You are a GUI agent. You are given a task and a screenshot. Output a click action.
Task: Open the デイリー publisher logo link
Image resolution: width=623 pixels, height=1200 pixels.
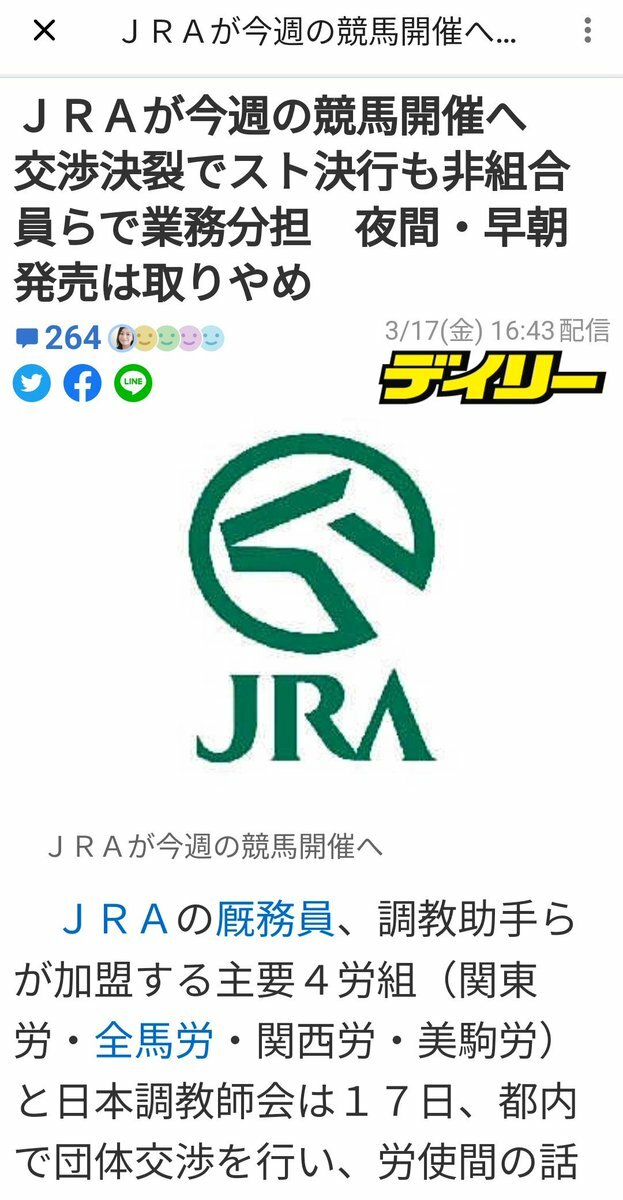coord(492,382)
